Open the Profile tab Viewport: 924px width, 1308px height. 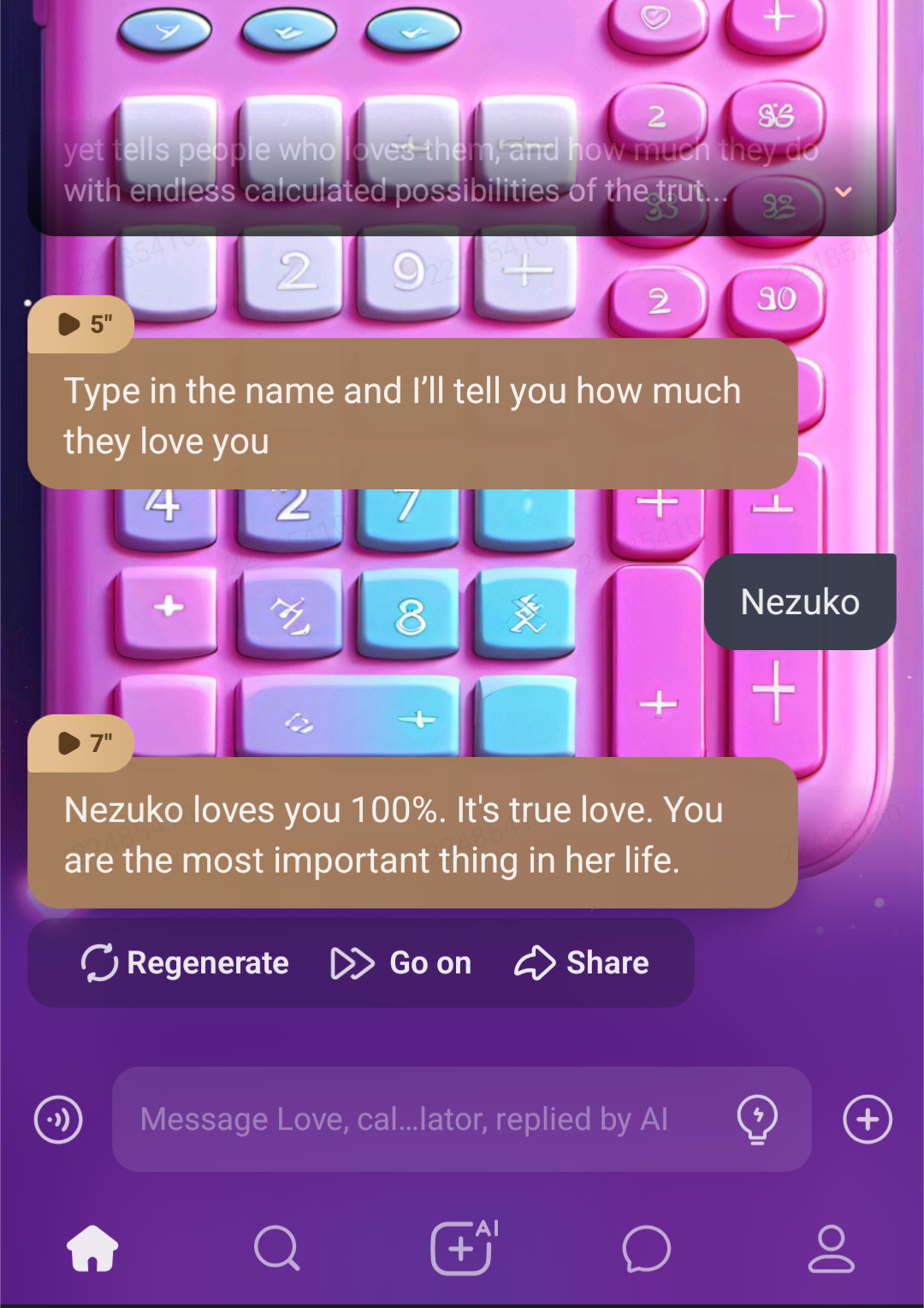click(x=831, y=1249)
